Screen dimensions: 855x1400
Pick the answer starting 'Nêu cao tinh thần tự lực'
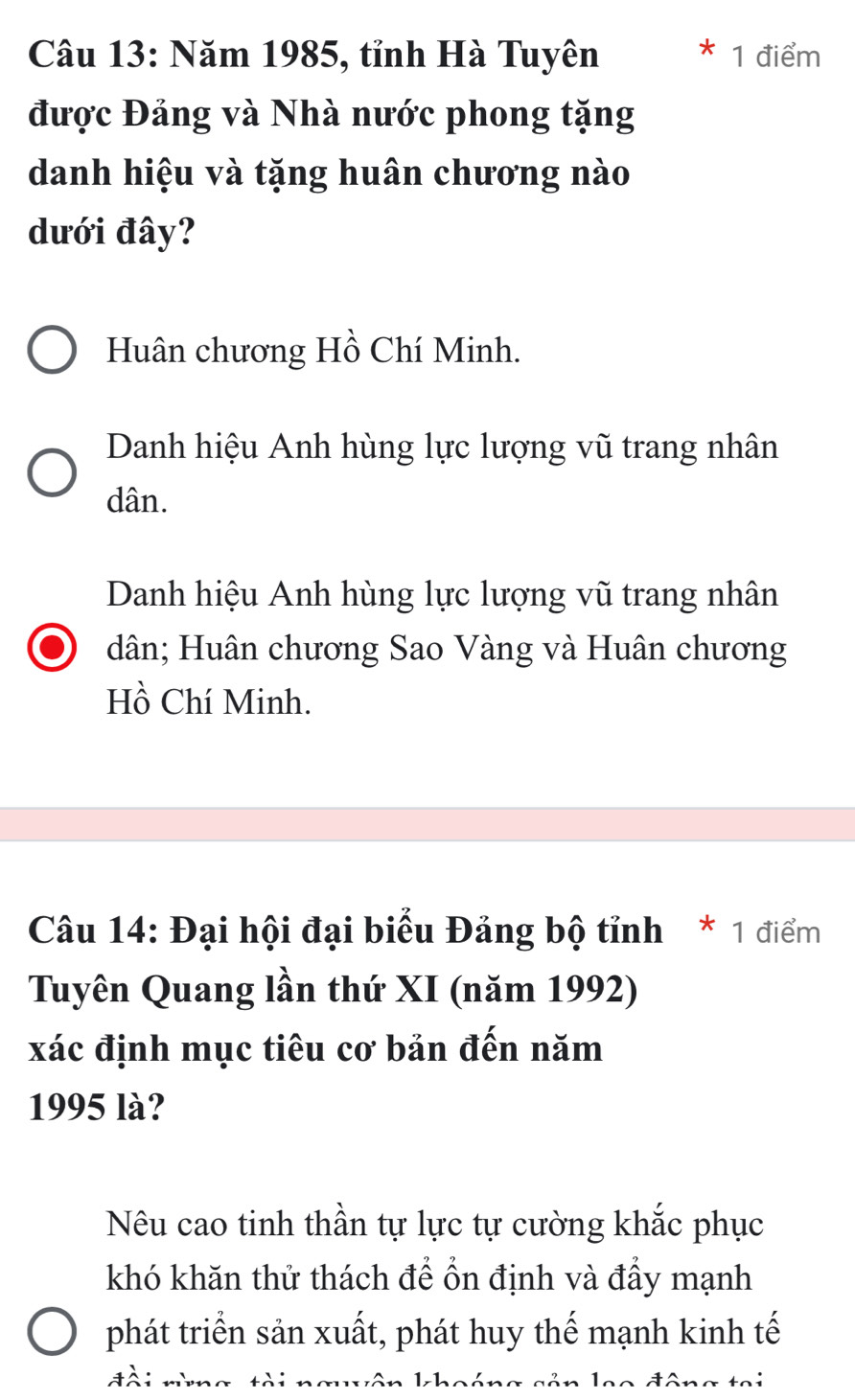52,1331
